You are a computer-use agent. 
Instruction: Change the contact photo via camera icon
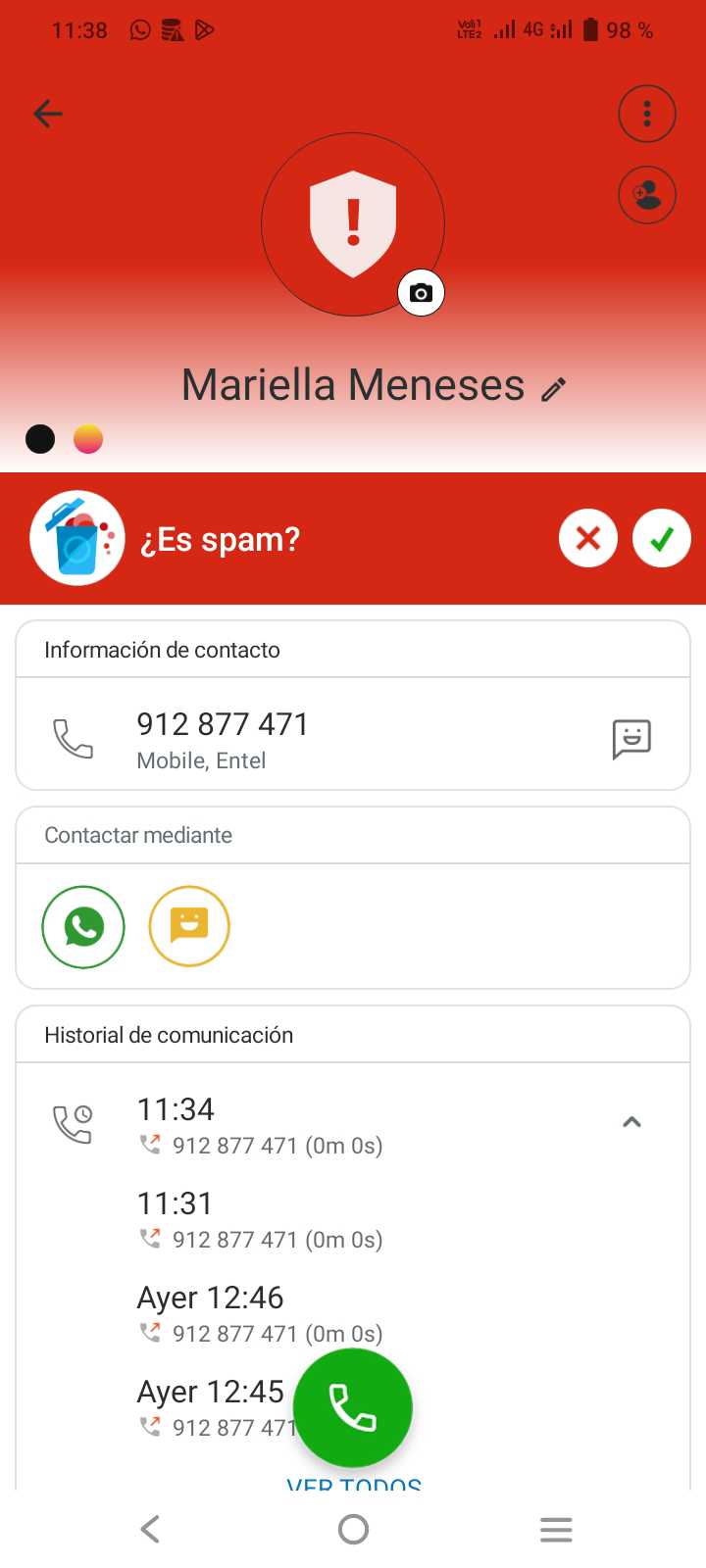click(421, 293)
